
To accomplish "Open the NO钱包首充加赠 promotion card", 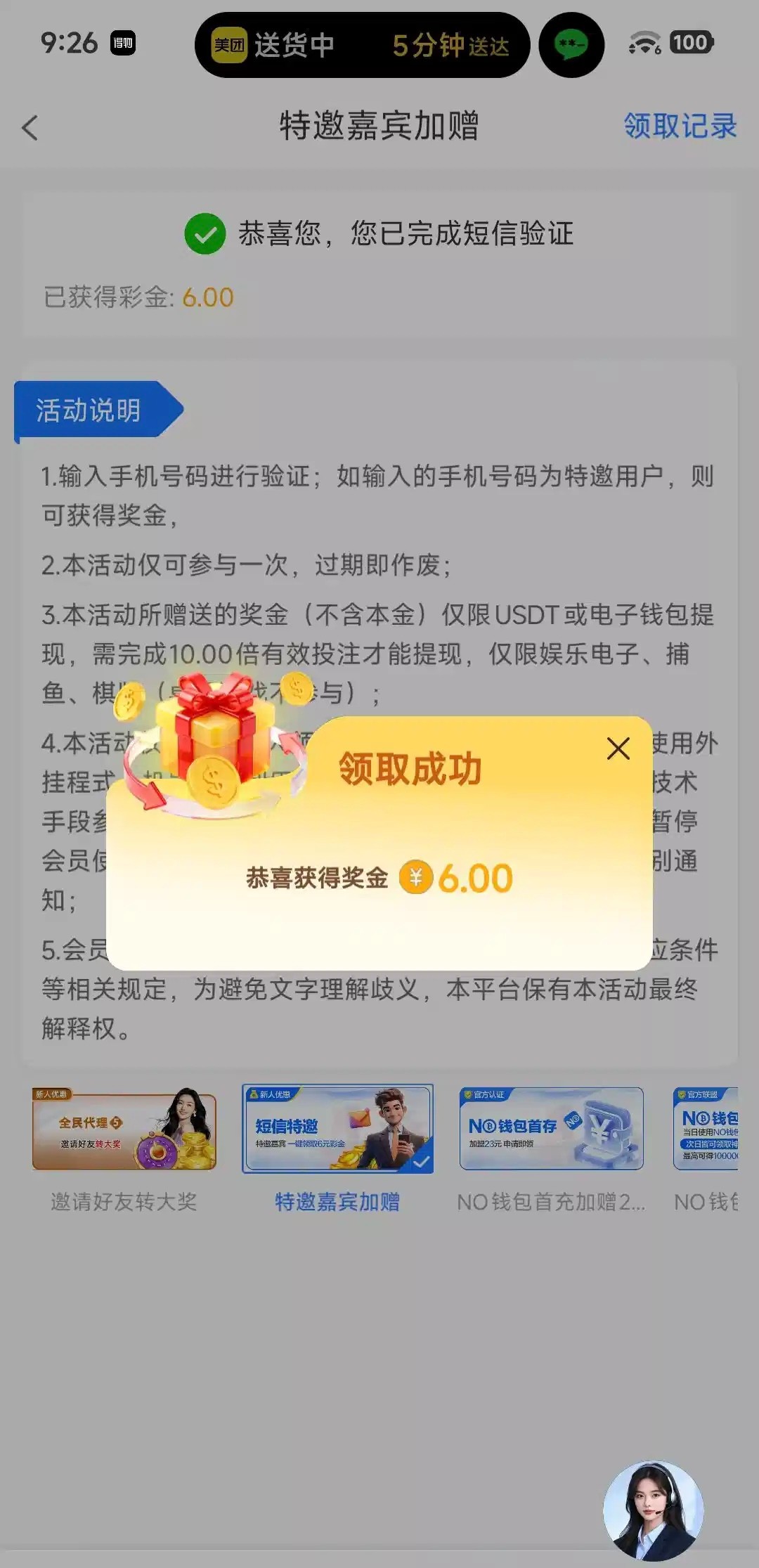I will click(551, 1130).
